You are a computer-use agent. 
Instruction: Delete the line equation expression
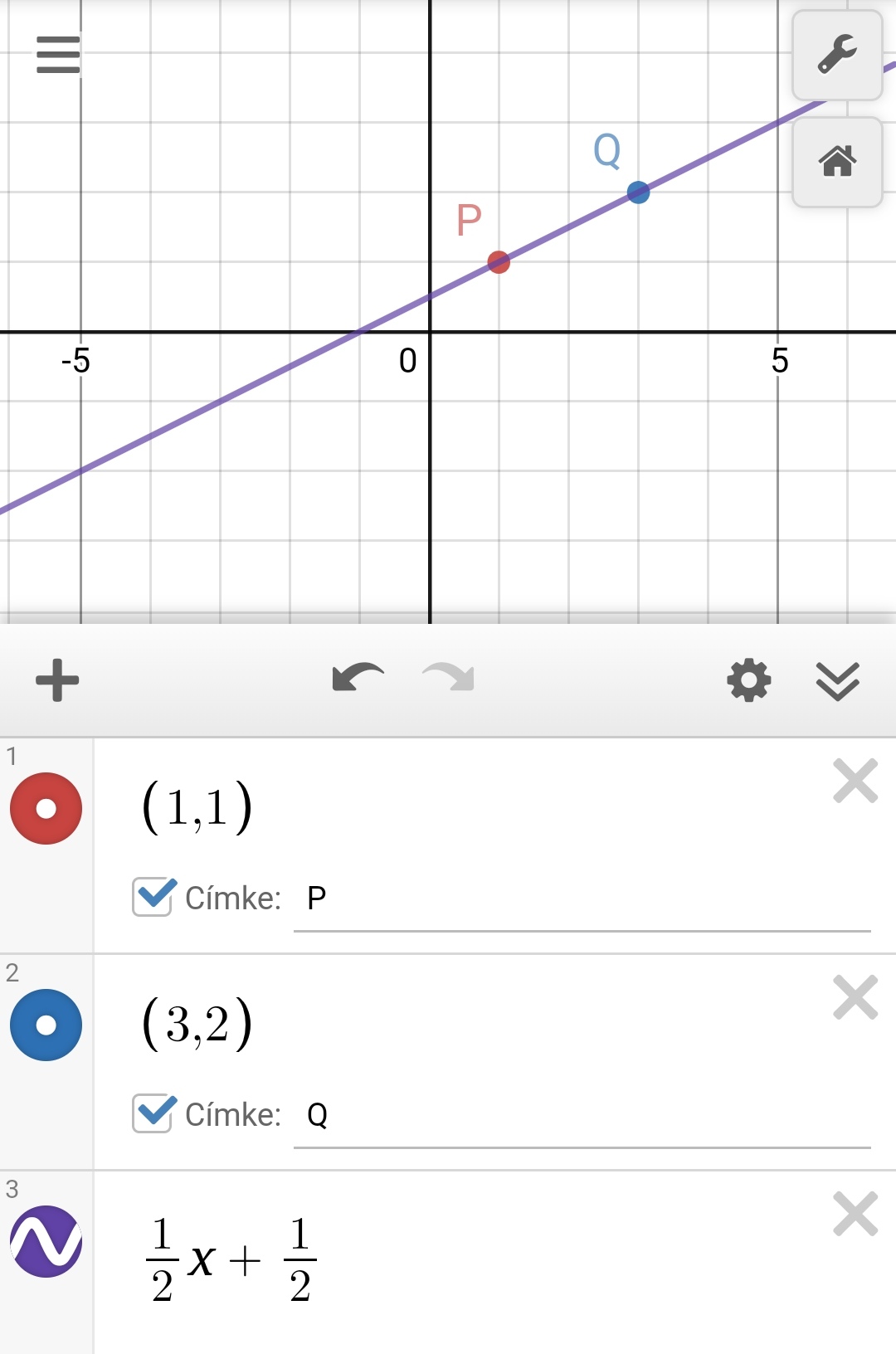(855, 1215)
